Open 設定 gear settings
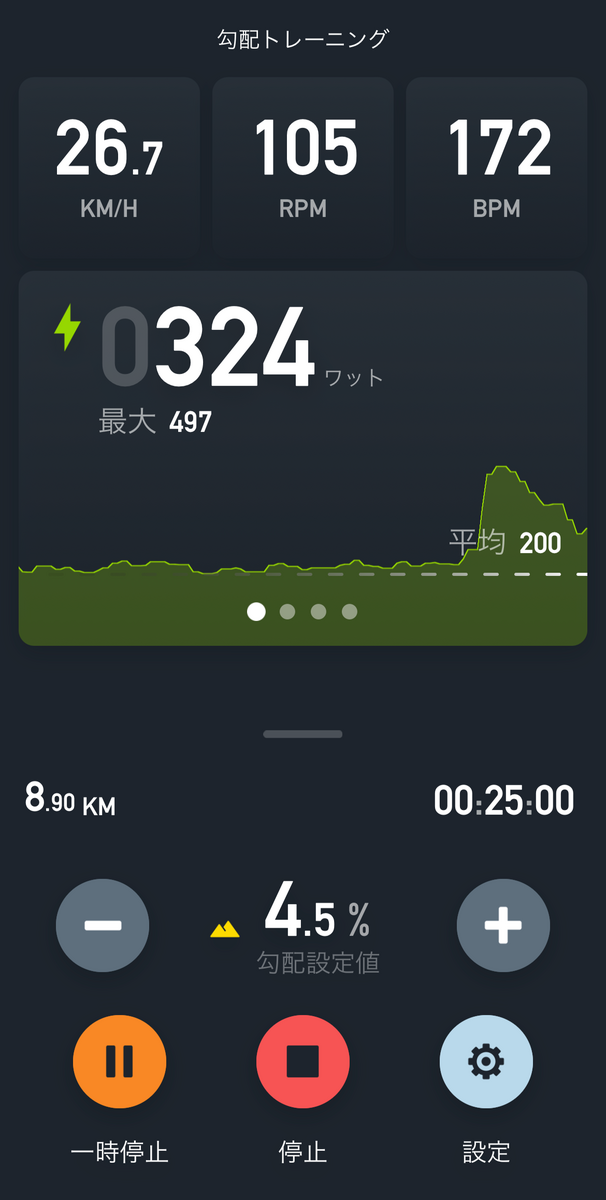The height and width of the screenshot is (1200, 606). click(x=486, y=1061)
